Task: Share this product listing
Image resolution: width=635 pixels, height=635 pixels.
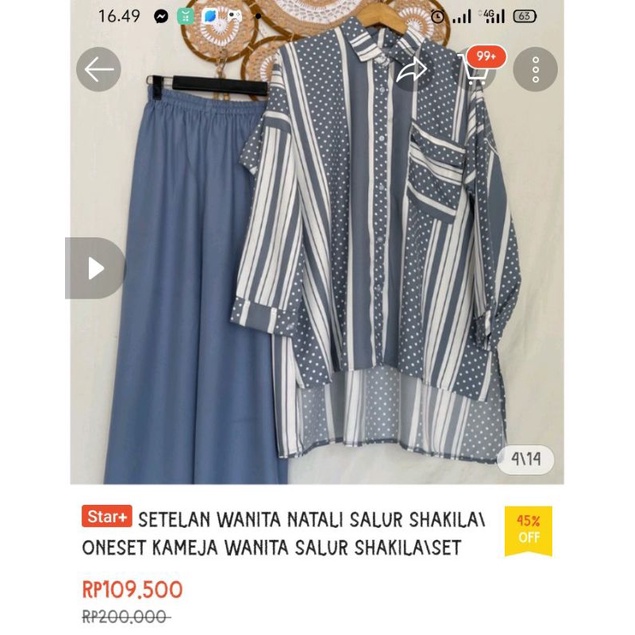Action: tap(411, 70)
